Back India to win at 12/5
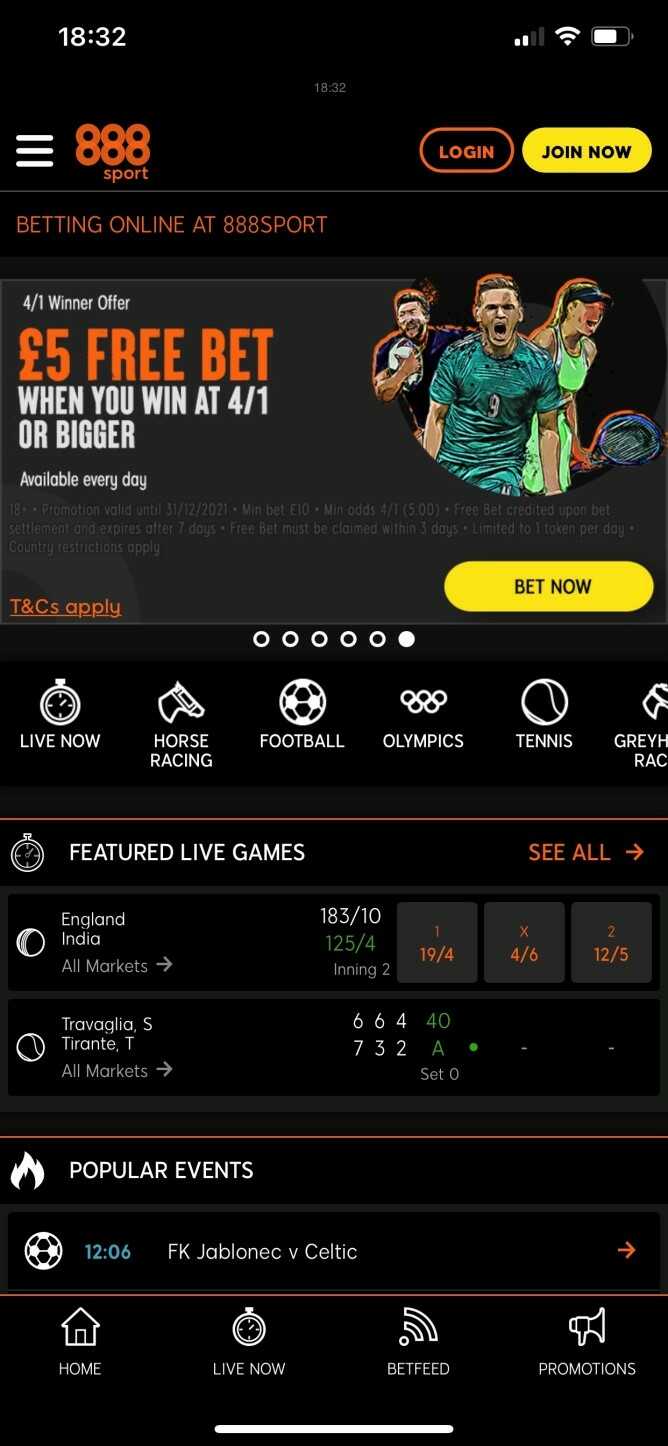 (x=611, y=943)
